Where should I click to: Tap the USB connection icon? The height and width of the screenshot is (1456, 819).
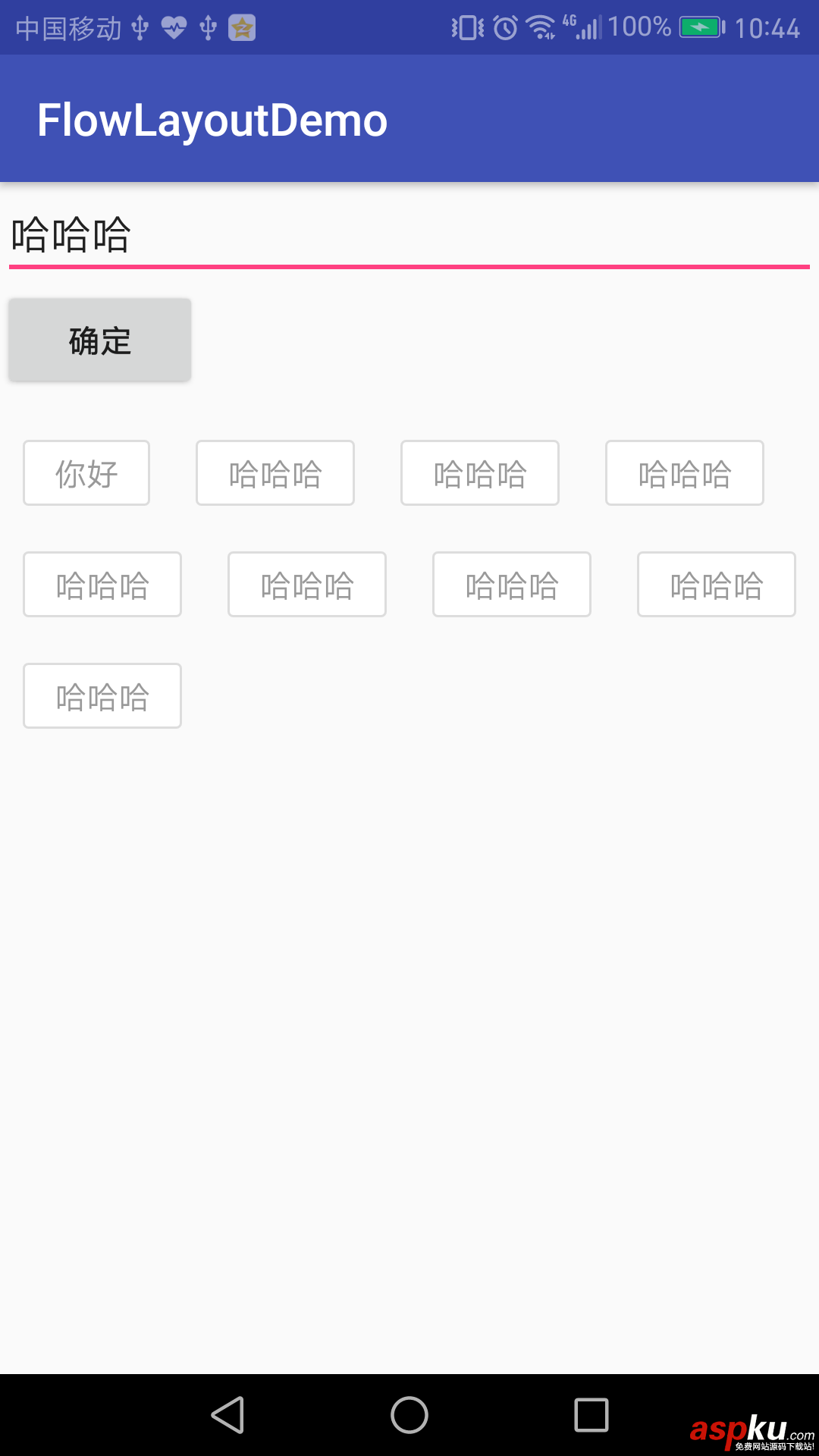tap(138, 26)
